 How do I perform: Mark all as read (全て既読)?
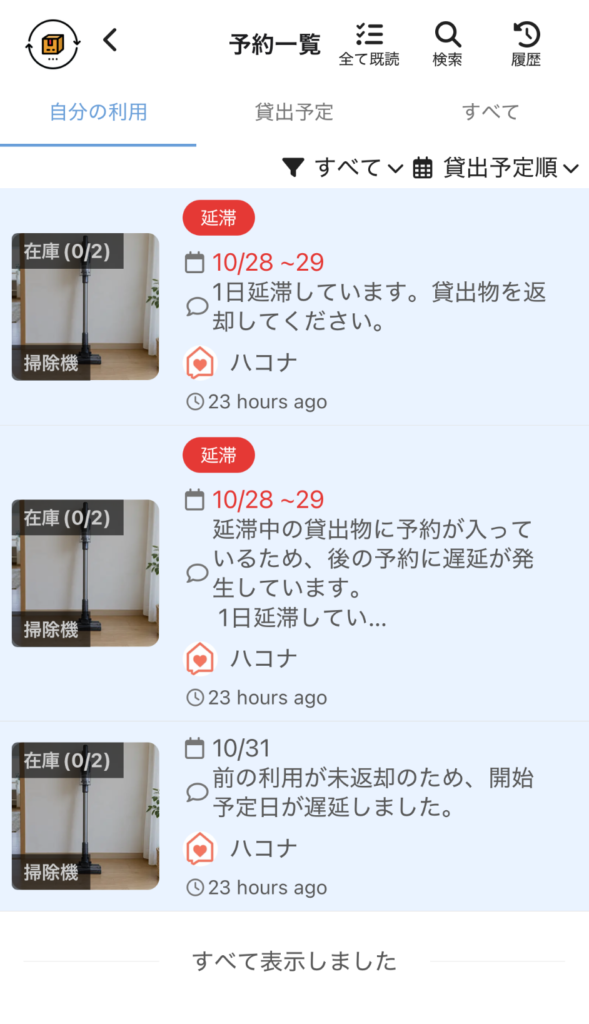click(369, 44)
